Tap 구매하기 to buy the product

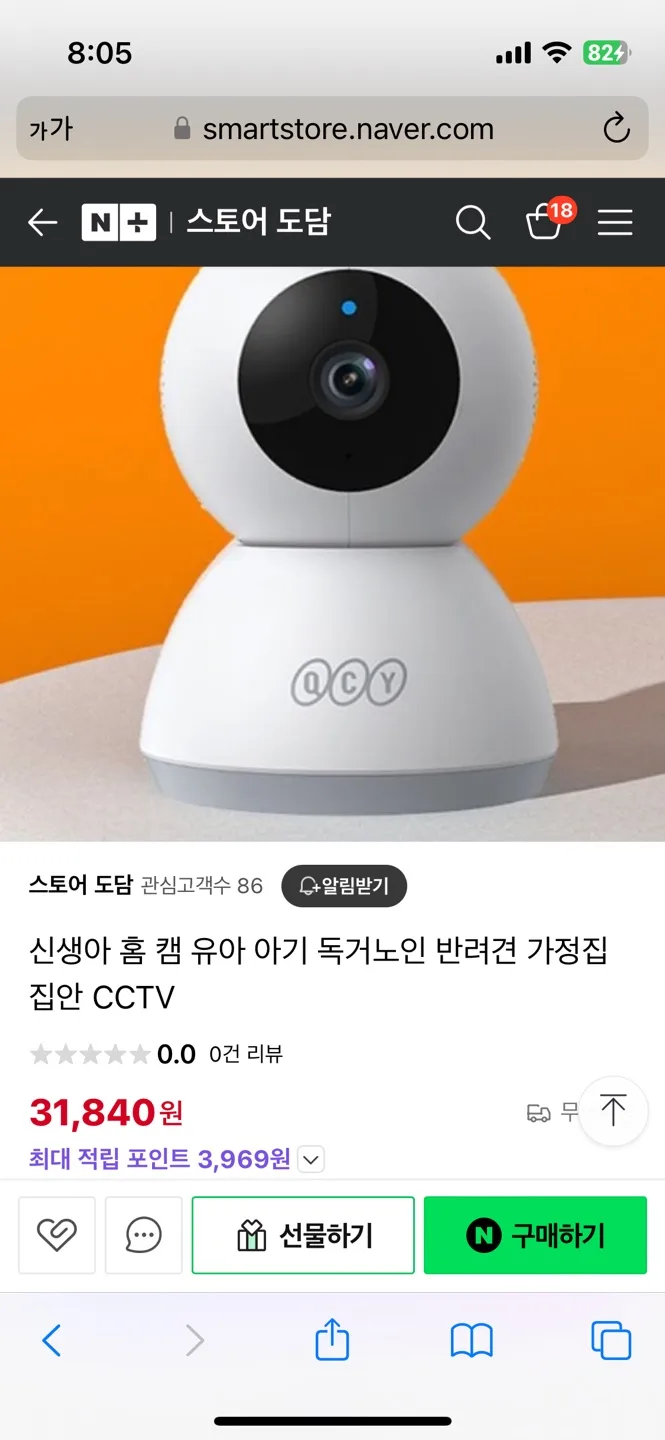[x=535, y=1235]
